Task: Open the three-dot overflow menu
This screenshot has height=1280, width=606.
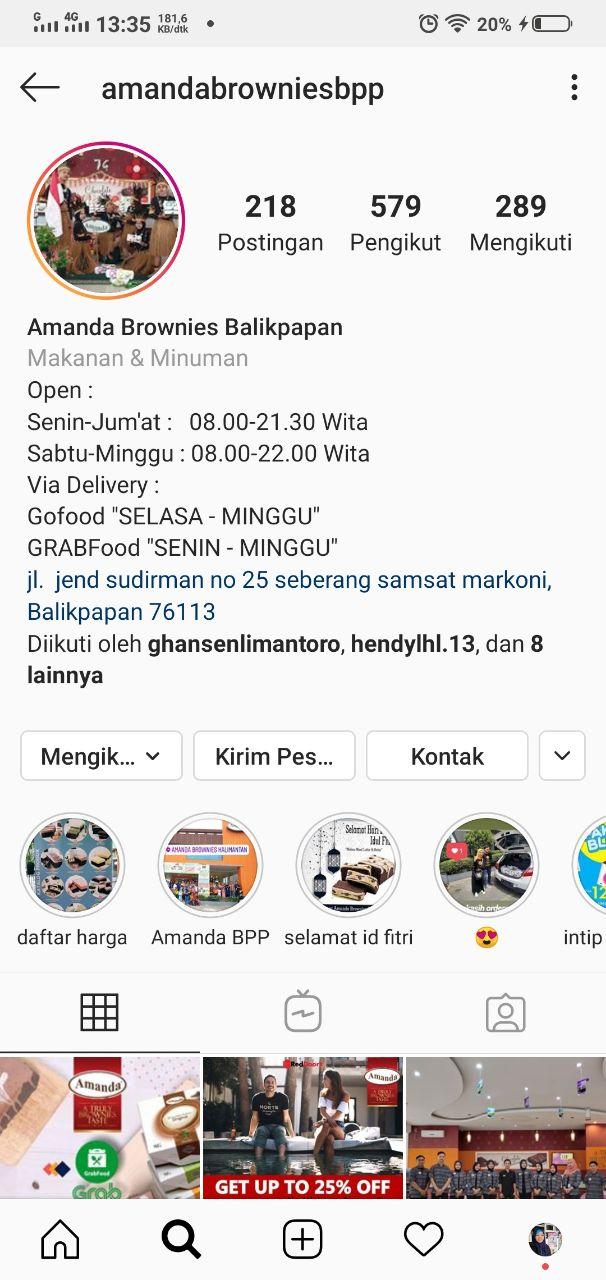Action: [x=574, y=88]
